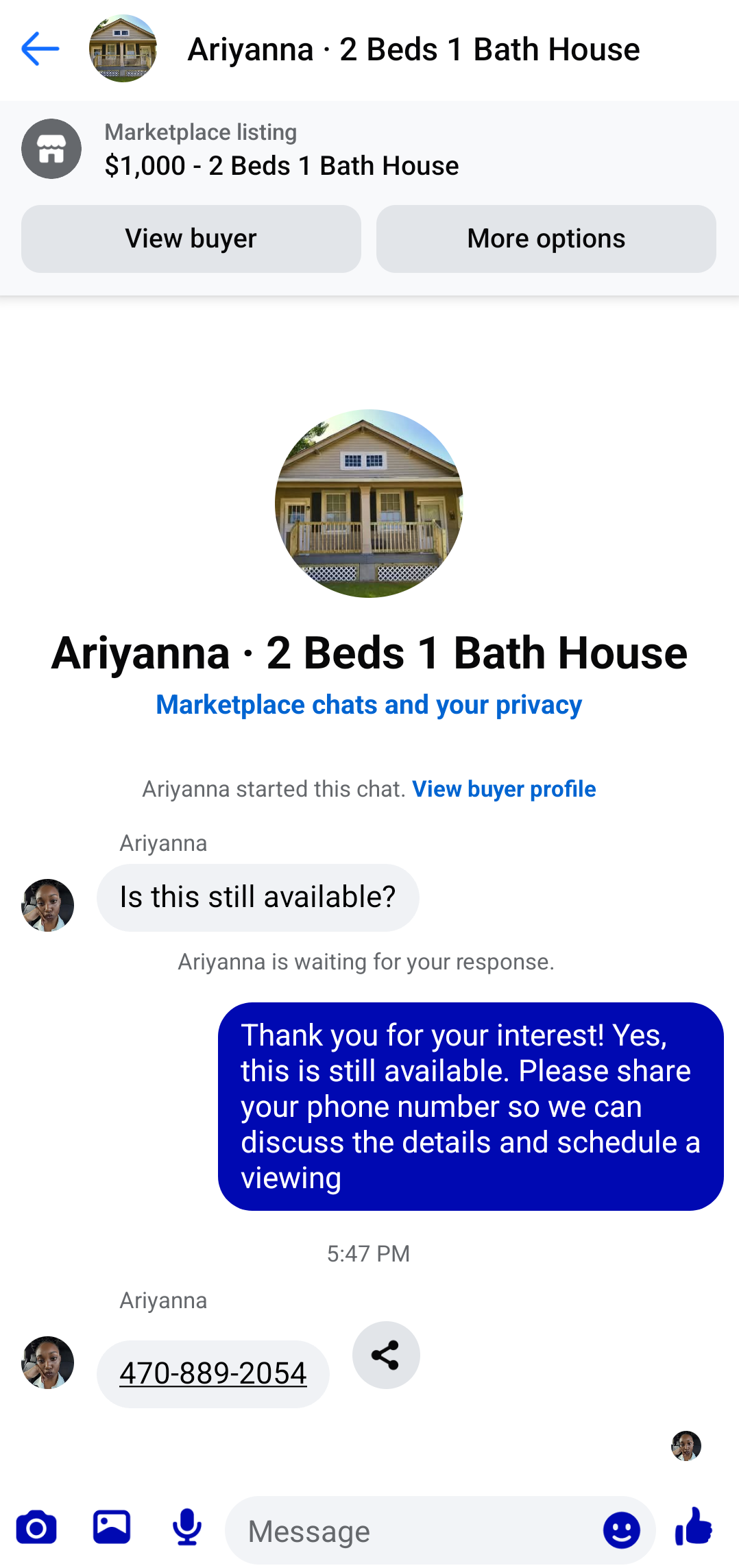The width and height of the screenshot is (739, 1568).
Task: Open the Marketplace listing banner
Action: click(x=281, y=149)
